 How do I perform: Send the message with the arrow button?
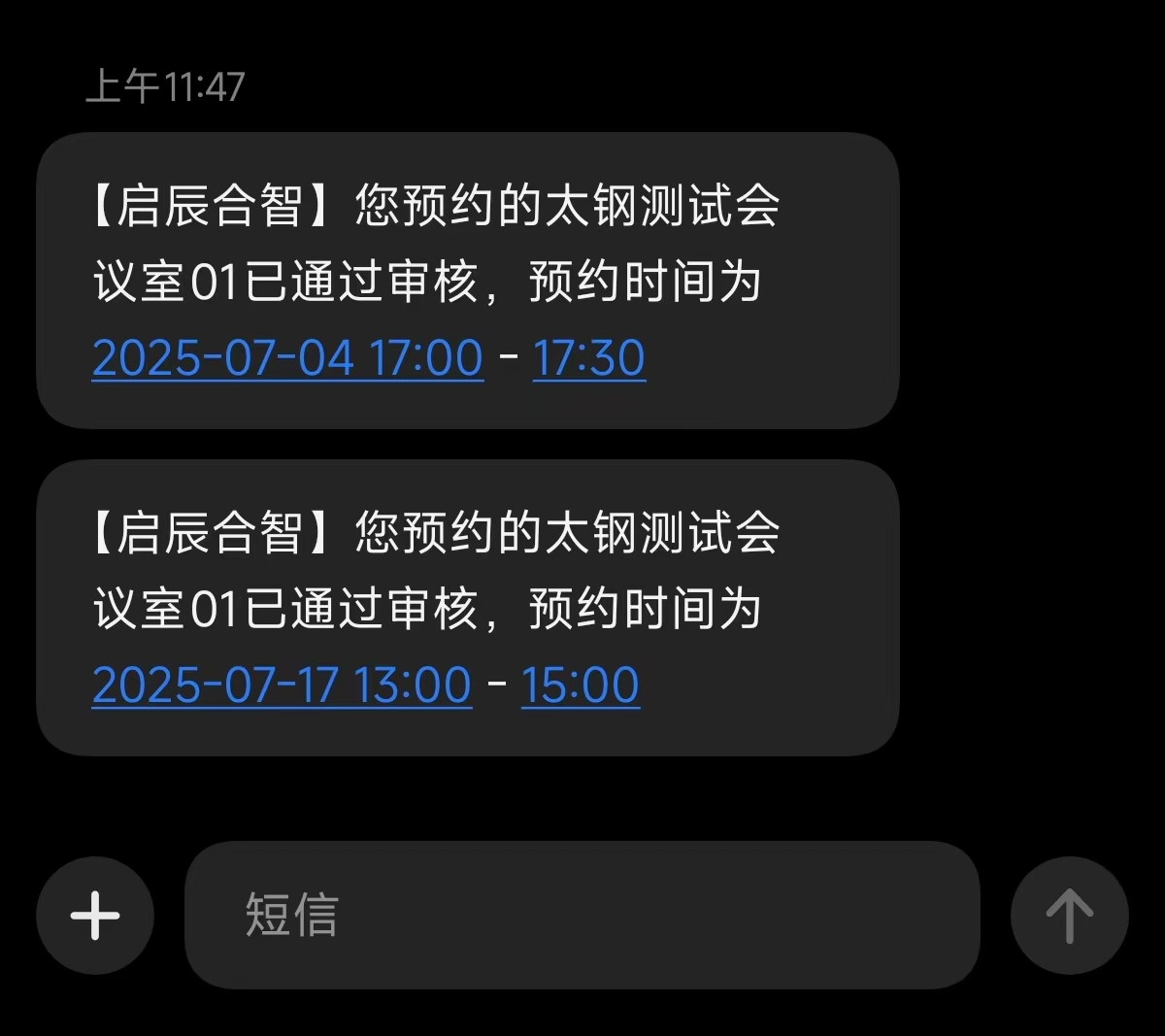tap(1069, 915)
